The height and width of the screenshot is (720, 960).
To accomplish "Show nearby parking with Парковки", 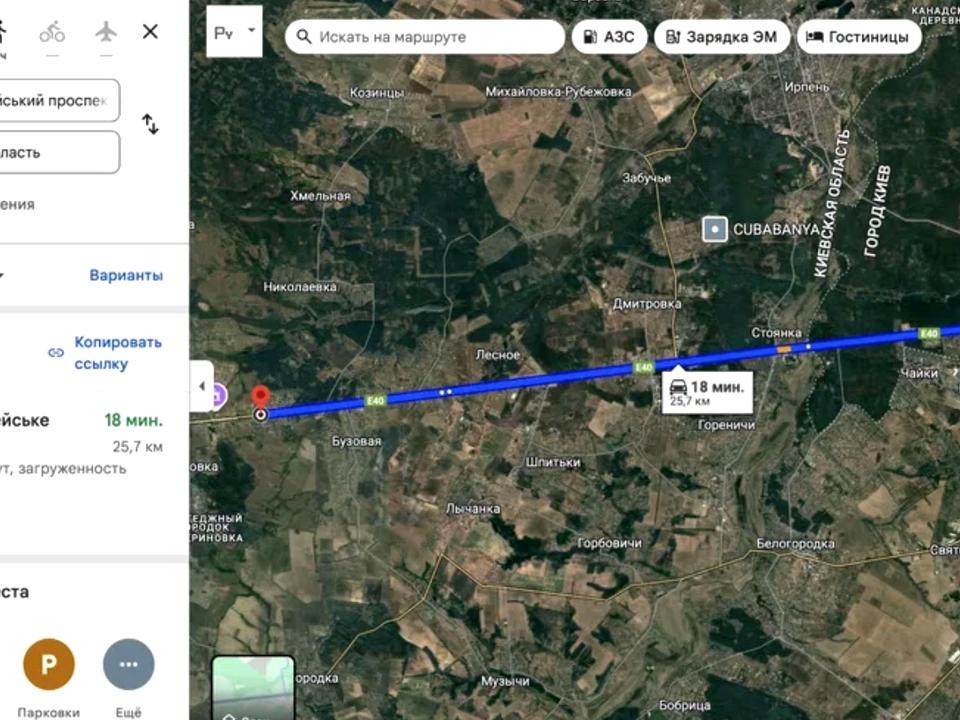I will (49, 665).
